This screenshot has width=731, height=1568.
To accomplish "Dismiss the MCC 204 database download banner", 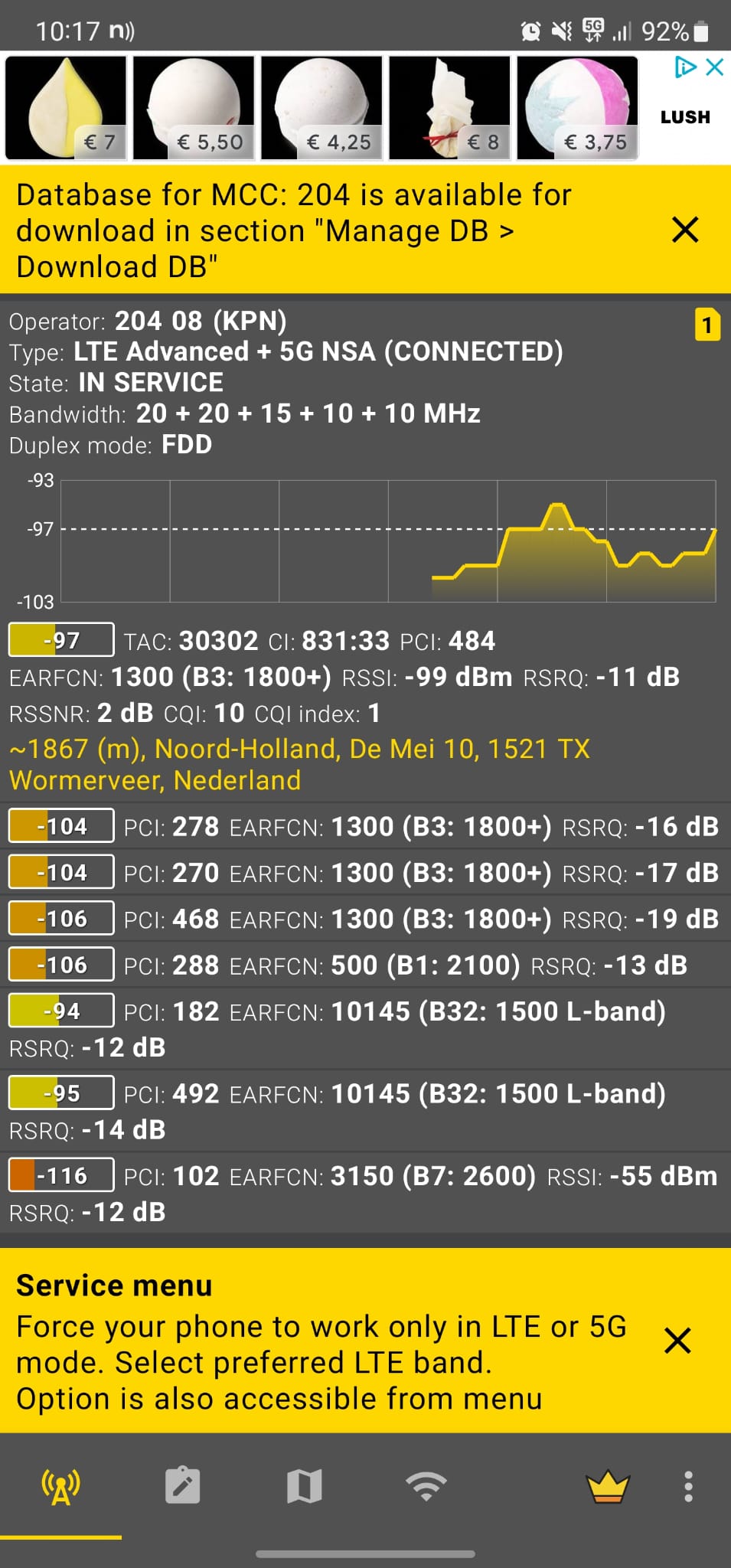I will pos(684,230).
